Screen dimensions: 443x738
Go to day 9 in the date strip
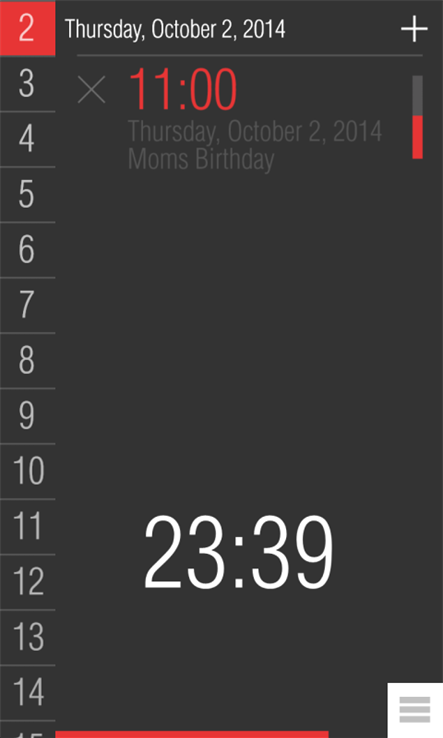[x=27, y=416]
